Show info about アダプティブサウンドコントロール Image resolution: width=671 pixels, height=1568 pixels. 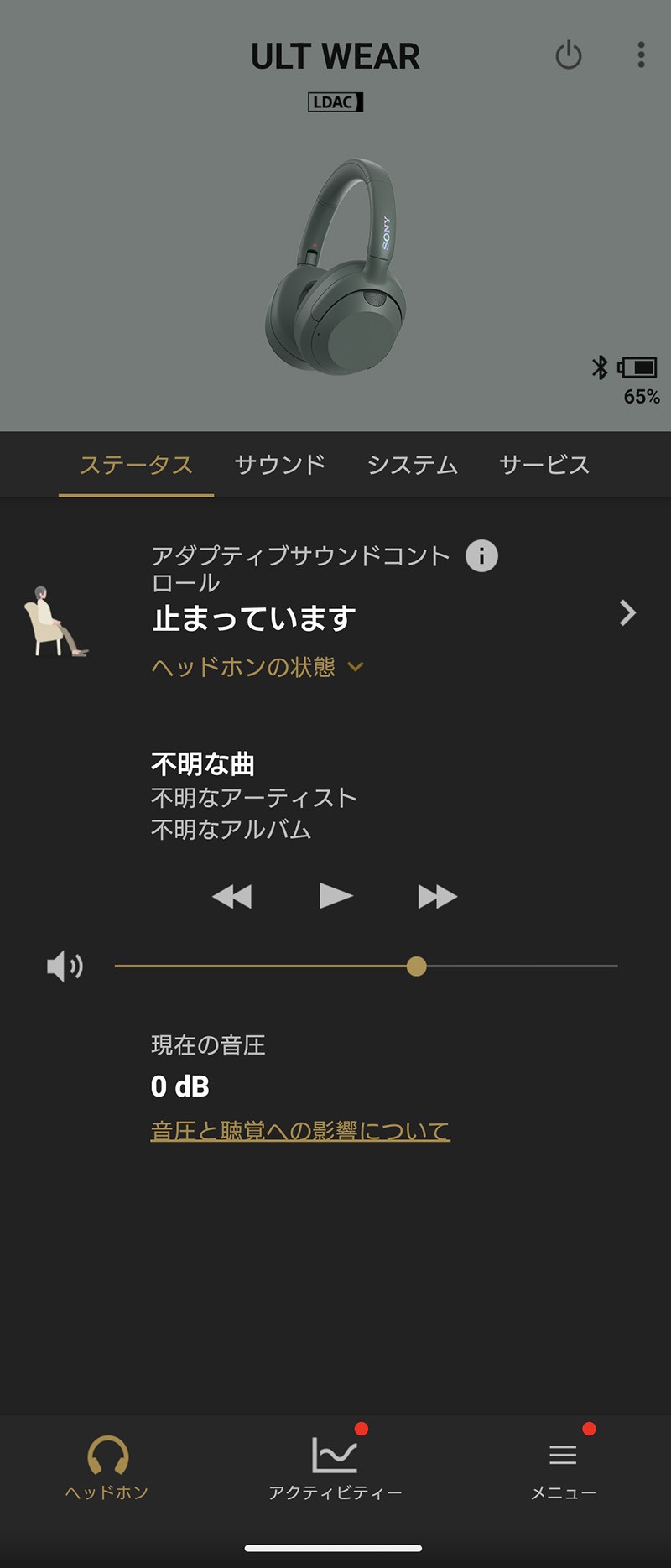click(481, 555)
